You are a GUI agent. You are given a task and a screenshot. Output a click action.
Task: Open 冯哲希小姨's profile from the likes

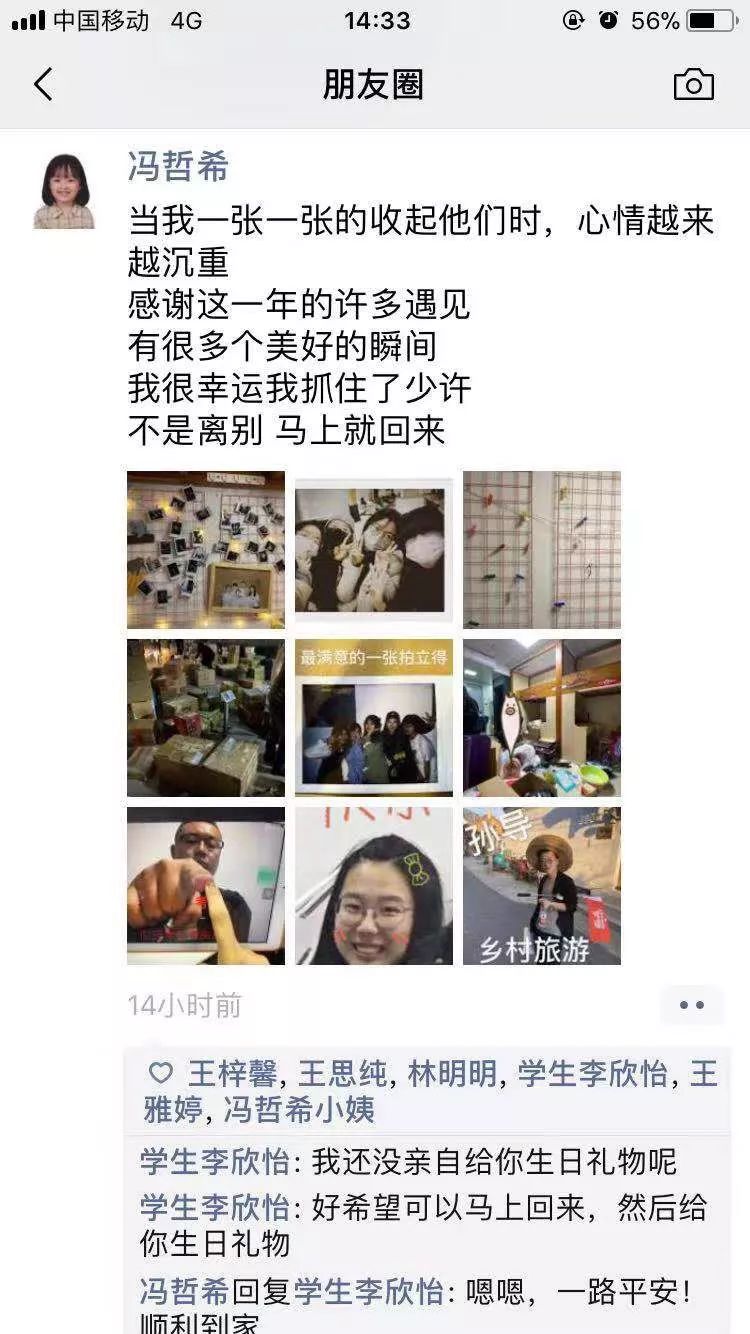[x=298, y=1109]
